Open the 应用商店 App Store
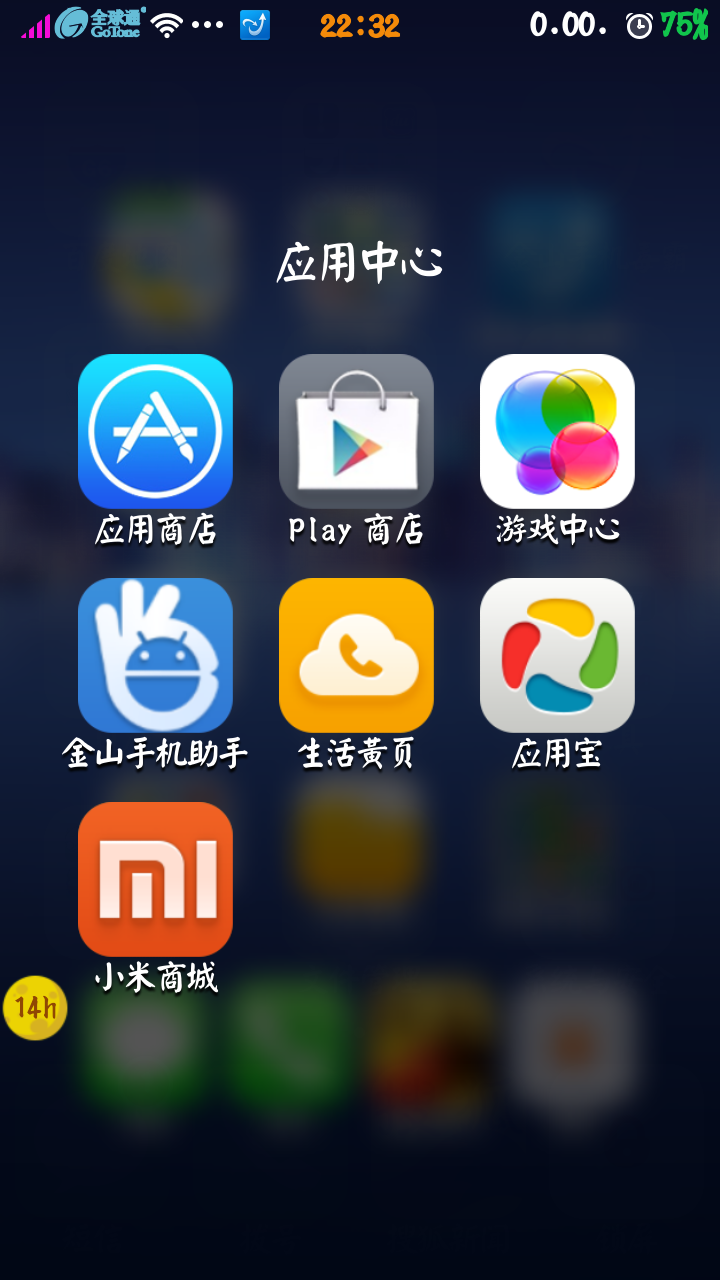Viewport: 720px width, 1280px height. coord(155,431)
